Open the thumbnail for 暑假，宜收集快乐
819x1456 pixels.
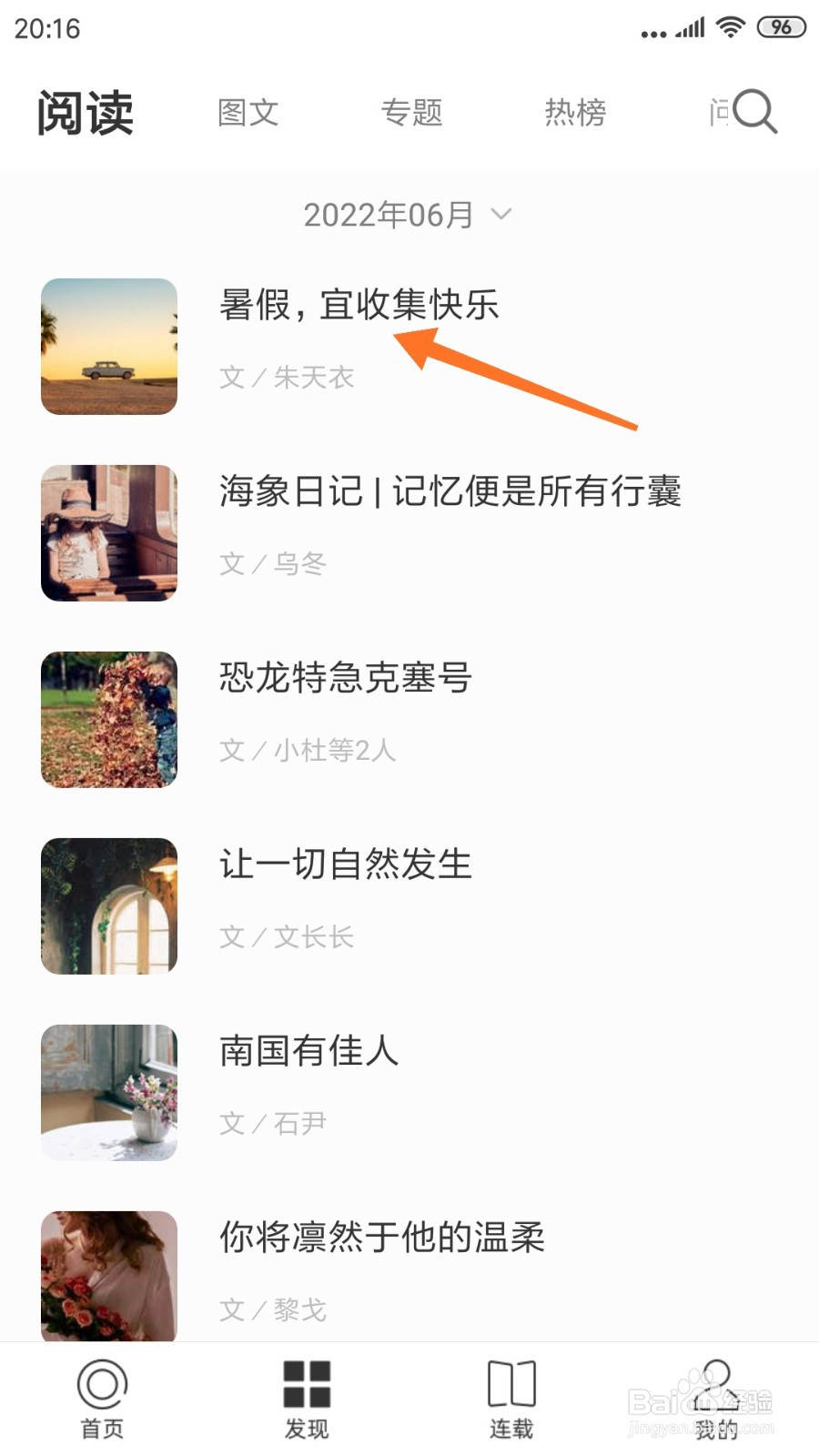[108, 346]
